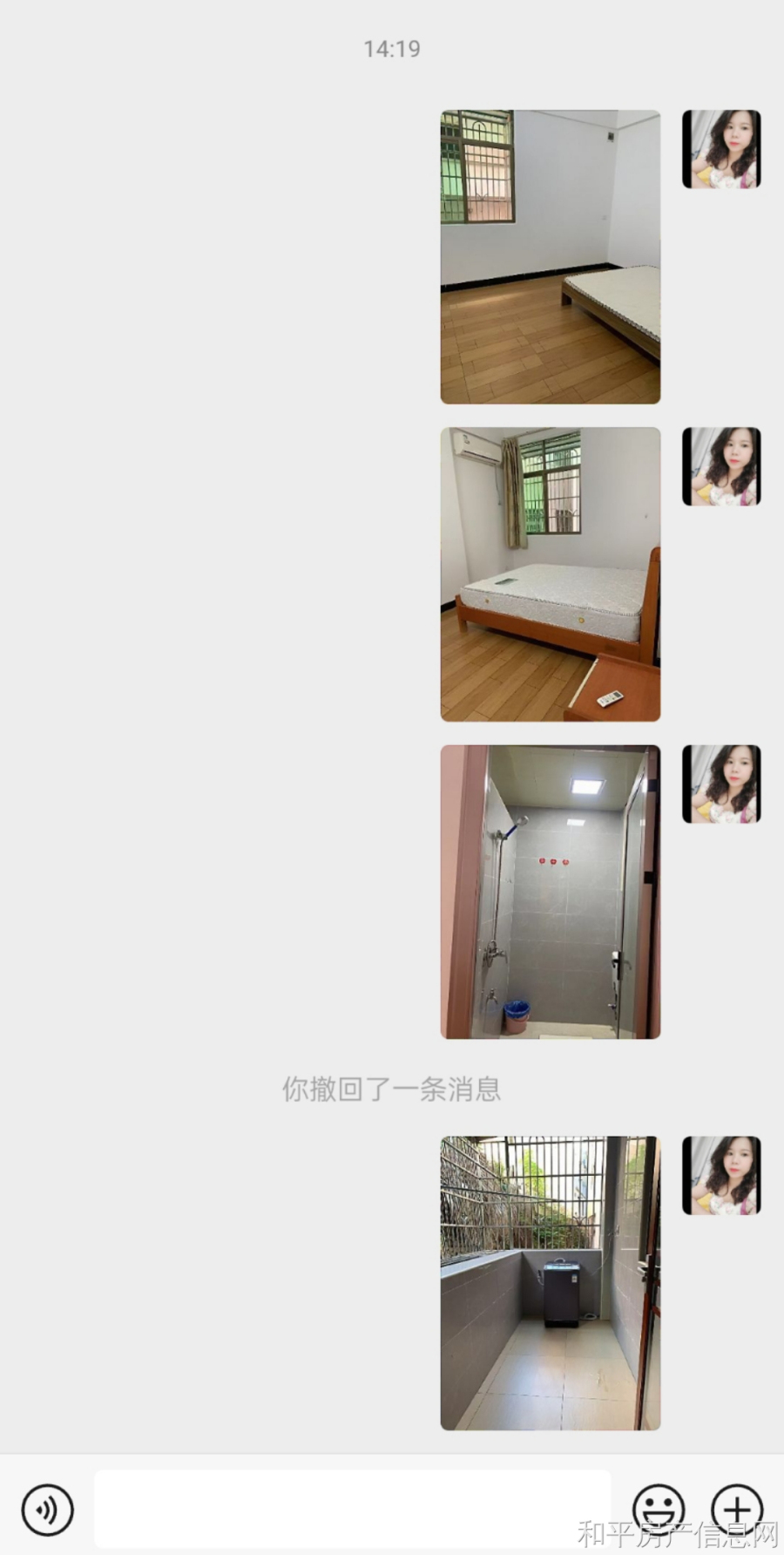Screen dimensions: 784x1555
Task: Open the photo of bed with air conditioner
Action: (x=550, y=574)
